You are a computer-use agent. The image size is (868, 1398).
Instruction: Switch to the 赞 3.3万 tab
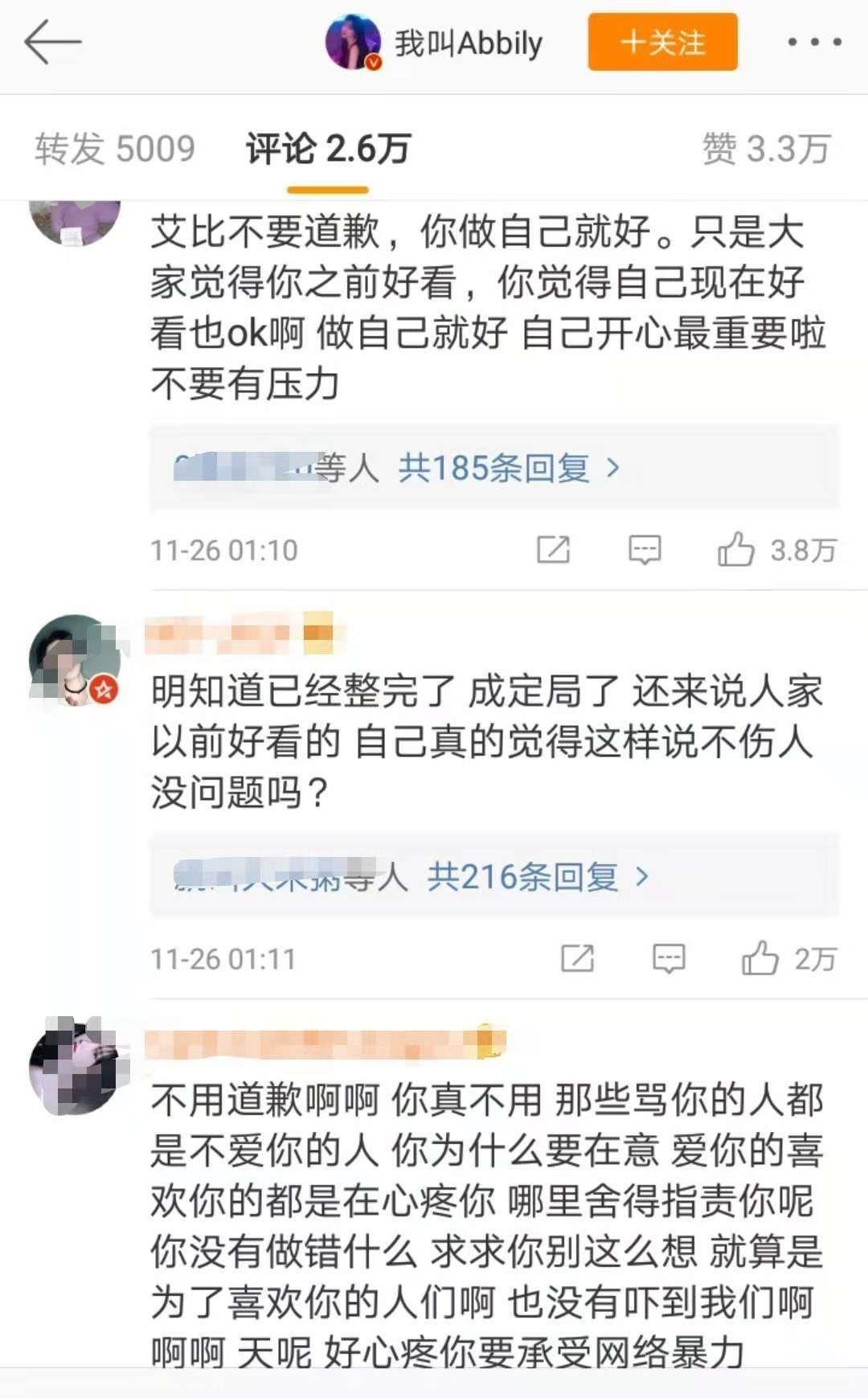coord(766,150)
